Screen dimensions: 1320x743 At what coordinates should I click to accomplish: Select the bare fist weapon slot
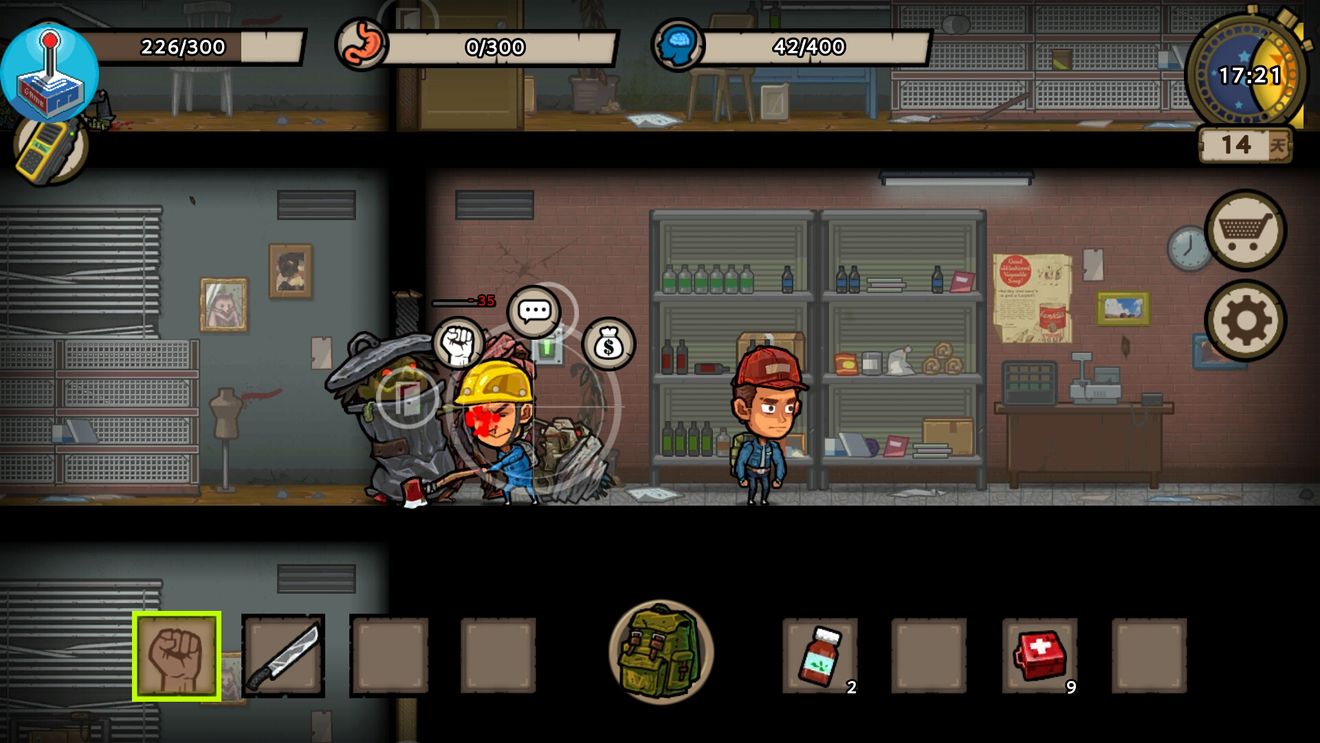click(x=177, y=656)
